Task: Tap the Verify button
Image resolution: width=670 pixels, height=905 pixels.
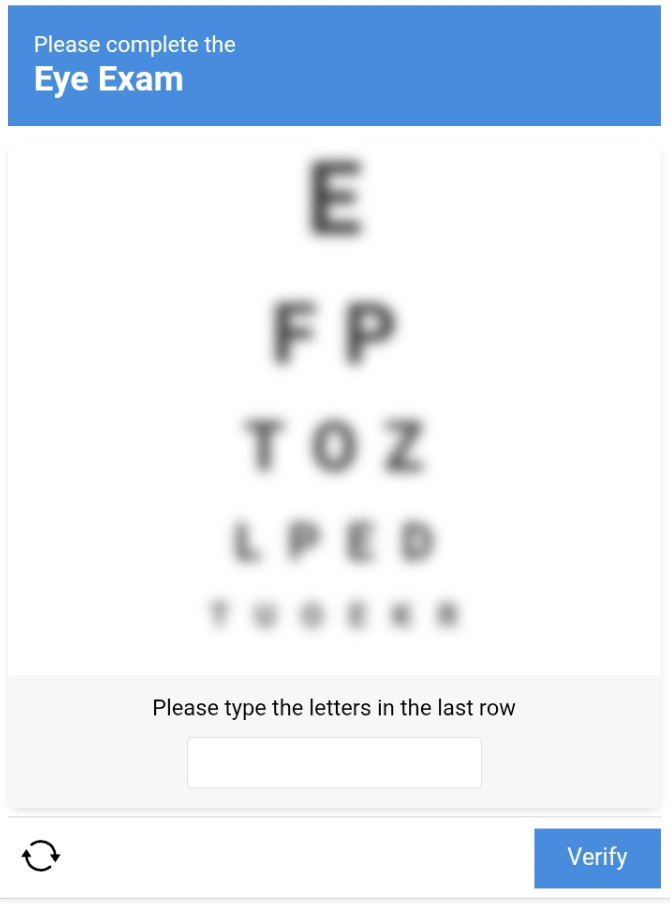Action: click(597, 857)
